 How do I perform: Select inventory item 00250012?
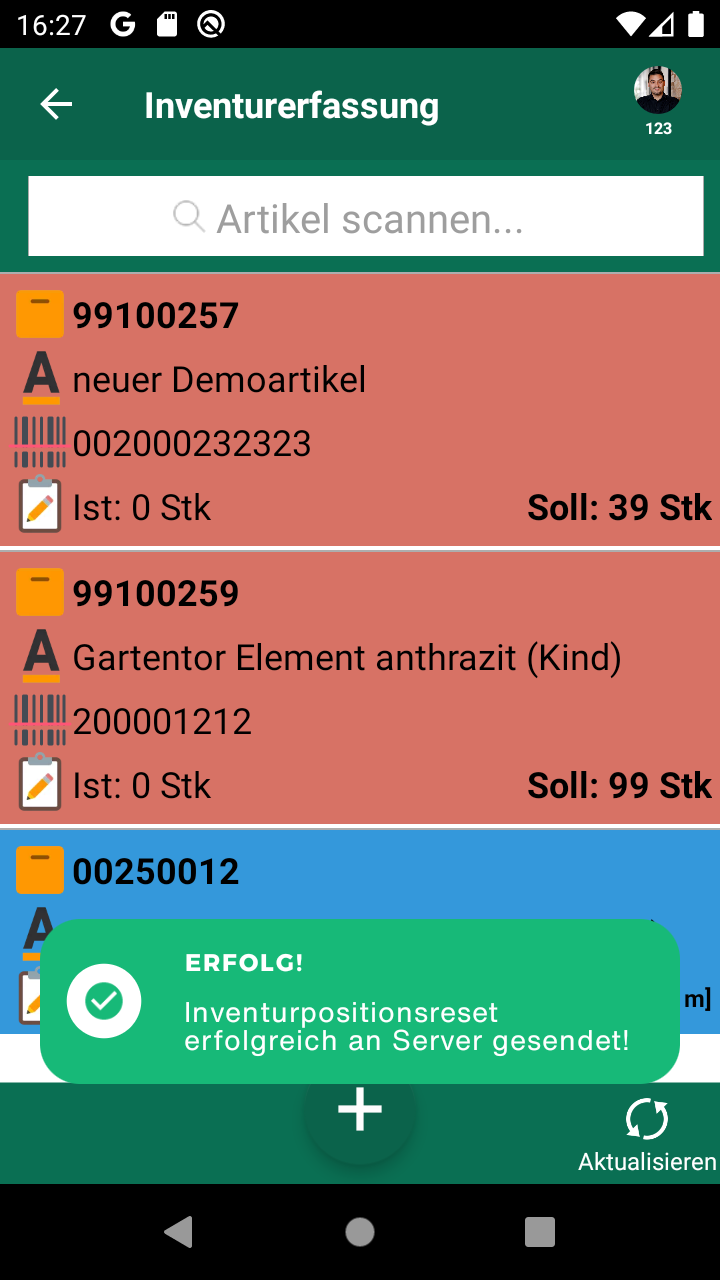pyautogui.click(x=360, y=872)
